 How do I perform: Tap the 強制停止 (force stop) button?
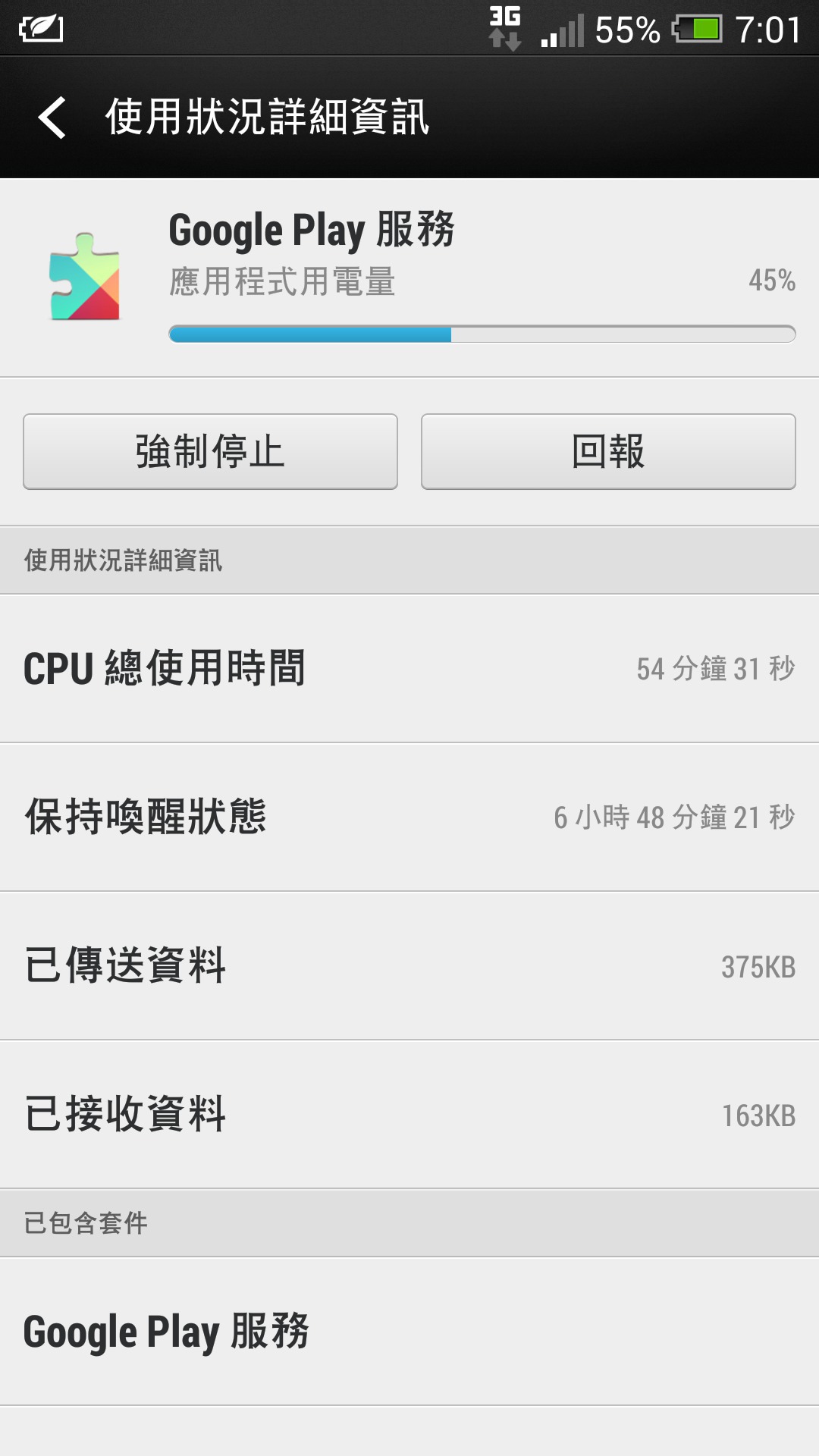point(210,451)
